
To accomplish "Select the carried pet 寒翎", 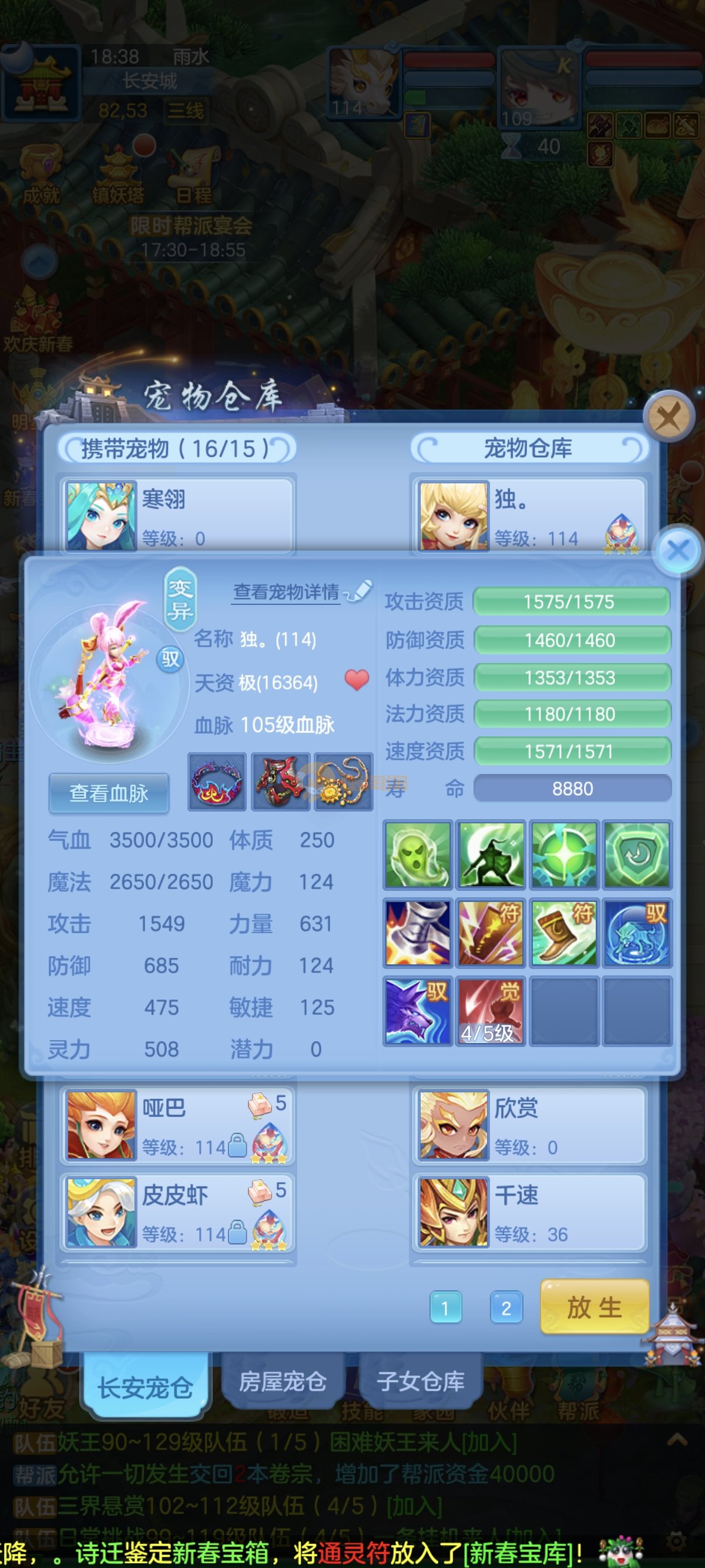I will pyautogui.click(x=177, y=516).
